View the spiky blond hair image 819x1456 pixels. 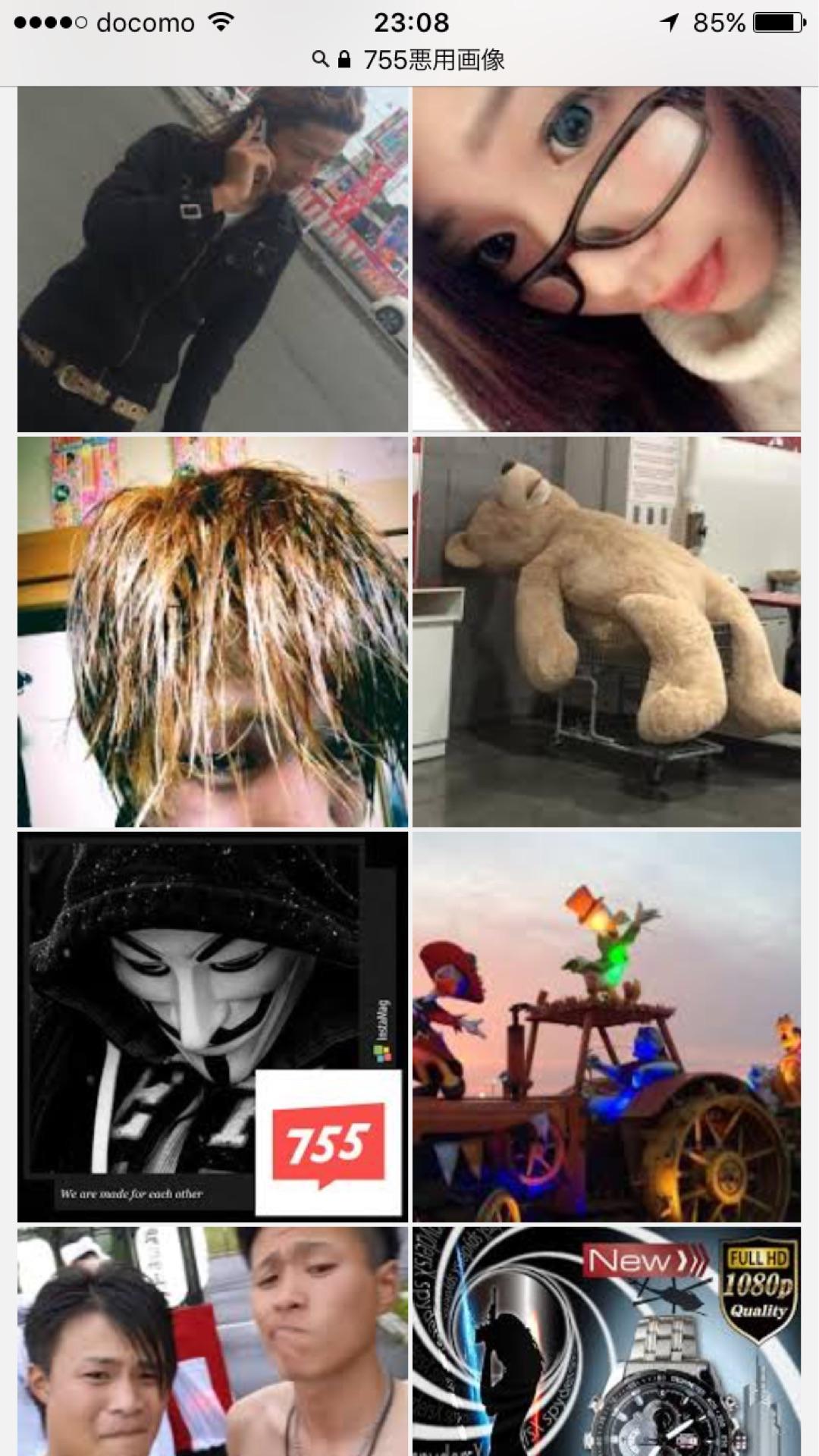click(212, 632)
